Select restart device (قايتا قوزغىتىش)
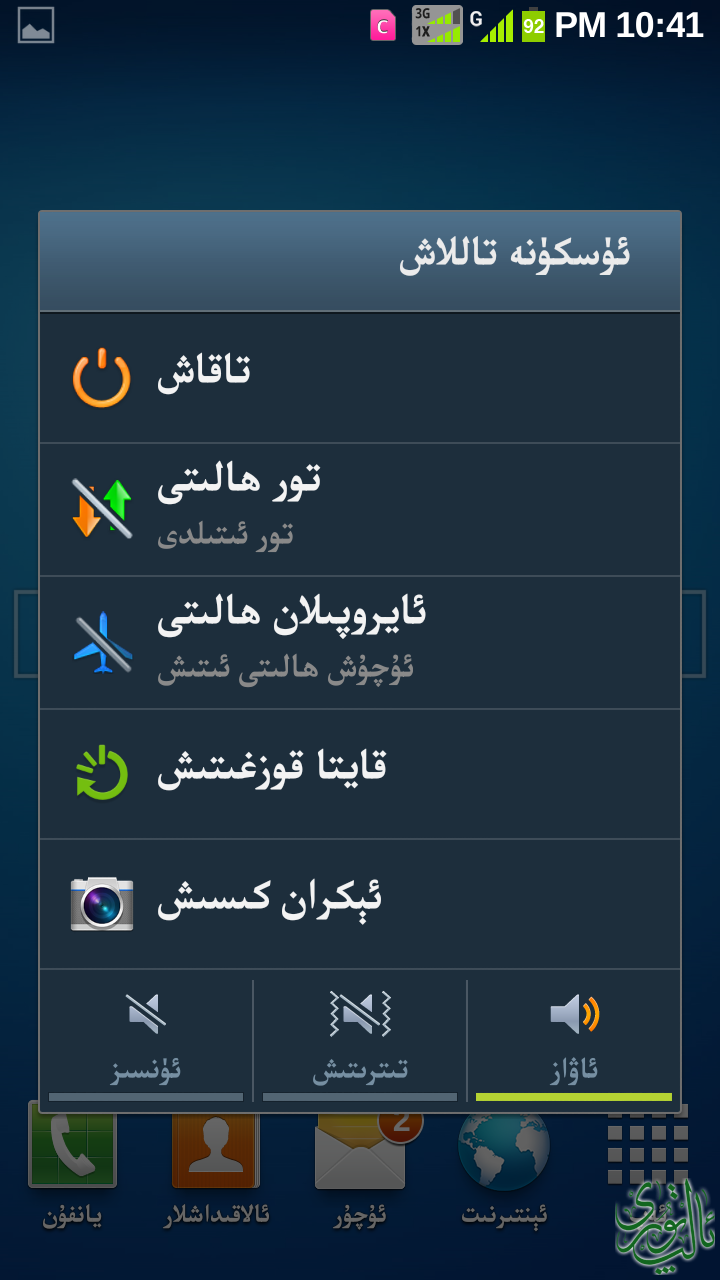This screenshot has width=720, height=1280. 360,773
